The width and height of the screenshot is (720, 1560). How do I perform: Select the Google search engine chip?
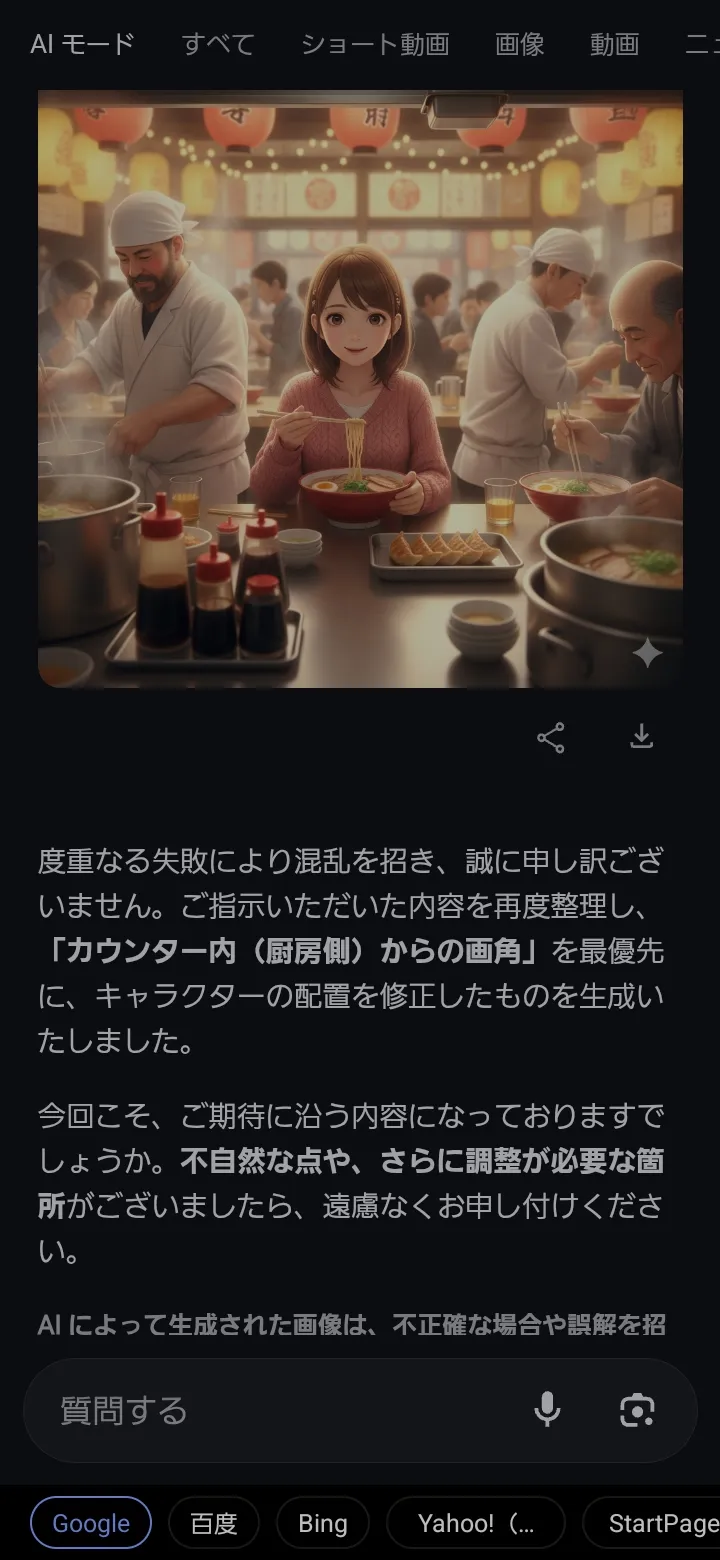click(x=91, y=1523)
